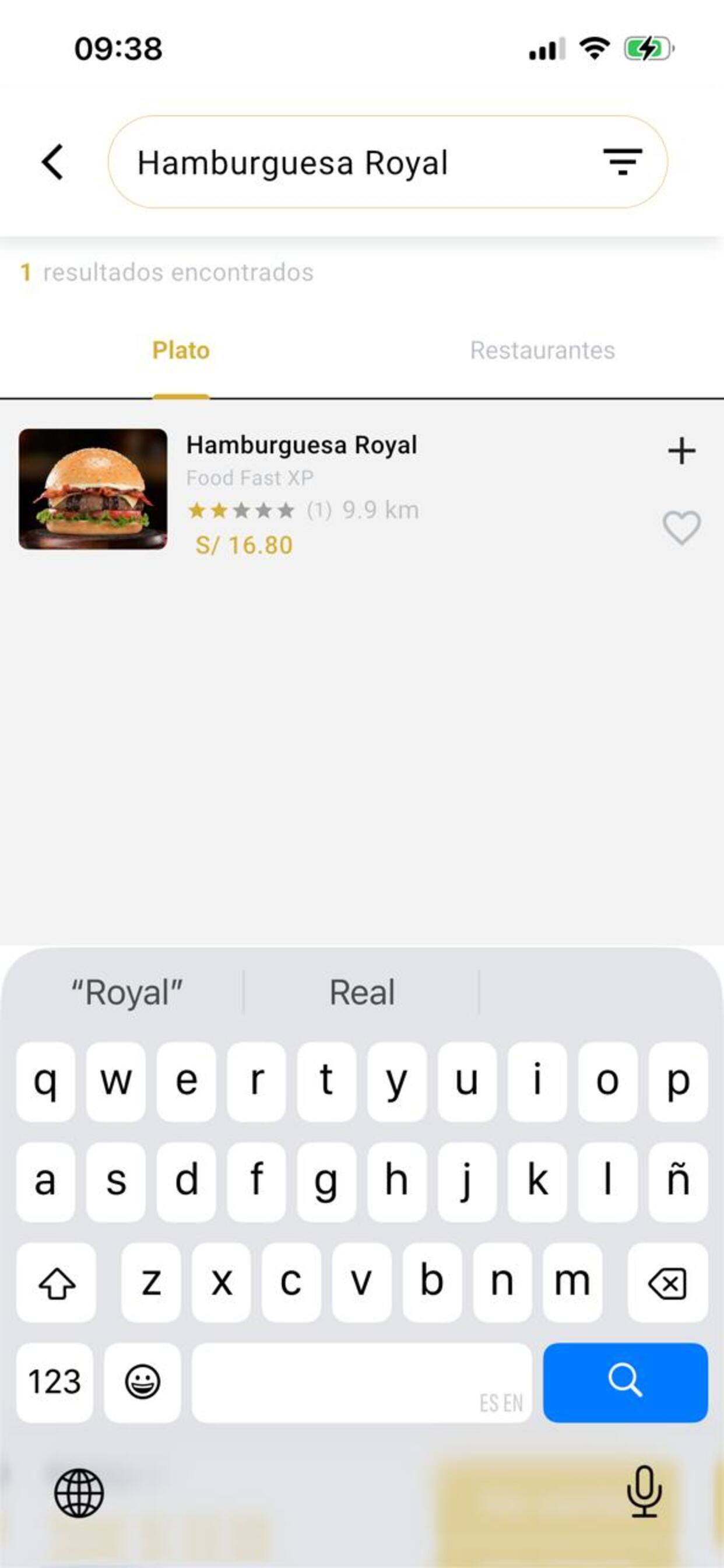724x1568 pixels.
Task: Choose the "Real" keyboard suggestion
Action: tap(362, 992)
